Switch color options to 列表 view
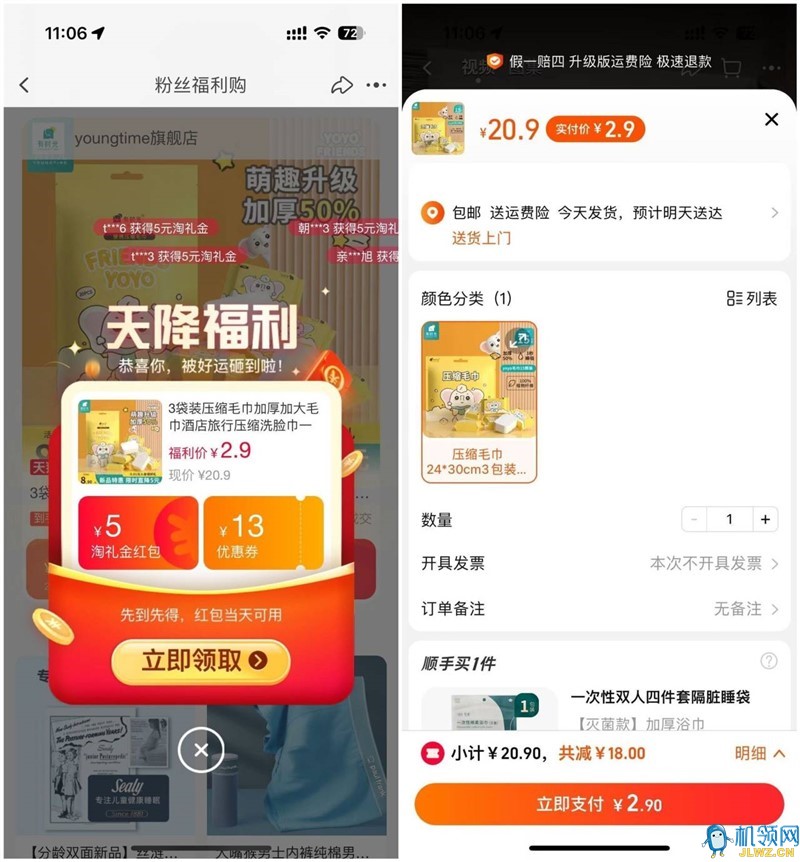Screen dimensions: 800x862 pyautogui.click(x=751, y=298)
